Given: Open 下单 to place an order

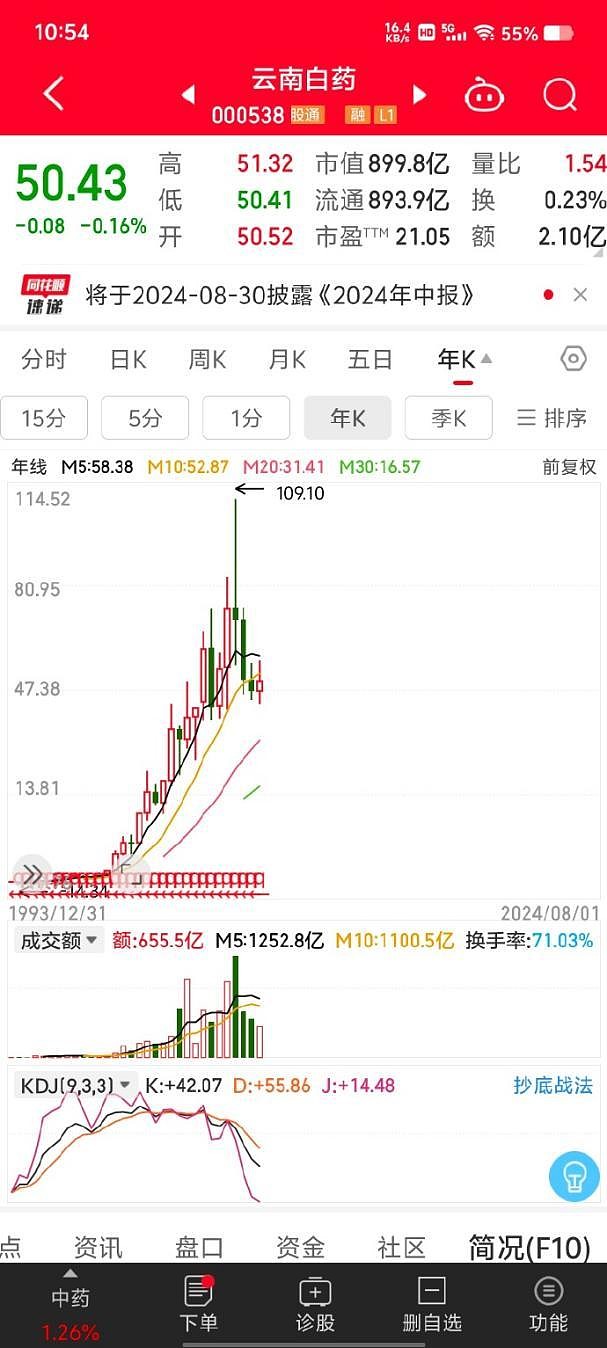Looking at the screenshot, I should [x=198, y=1305].
